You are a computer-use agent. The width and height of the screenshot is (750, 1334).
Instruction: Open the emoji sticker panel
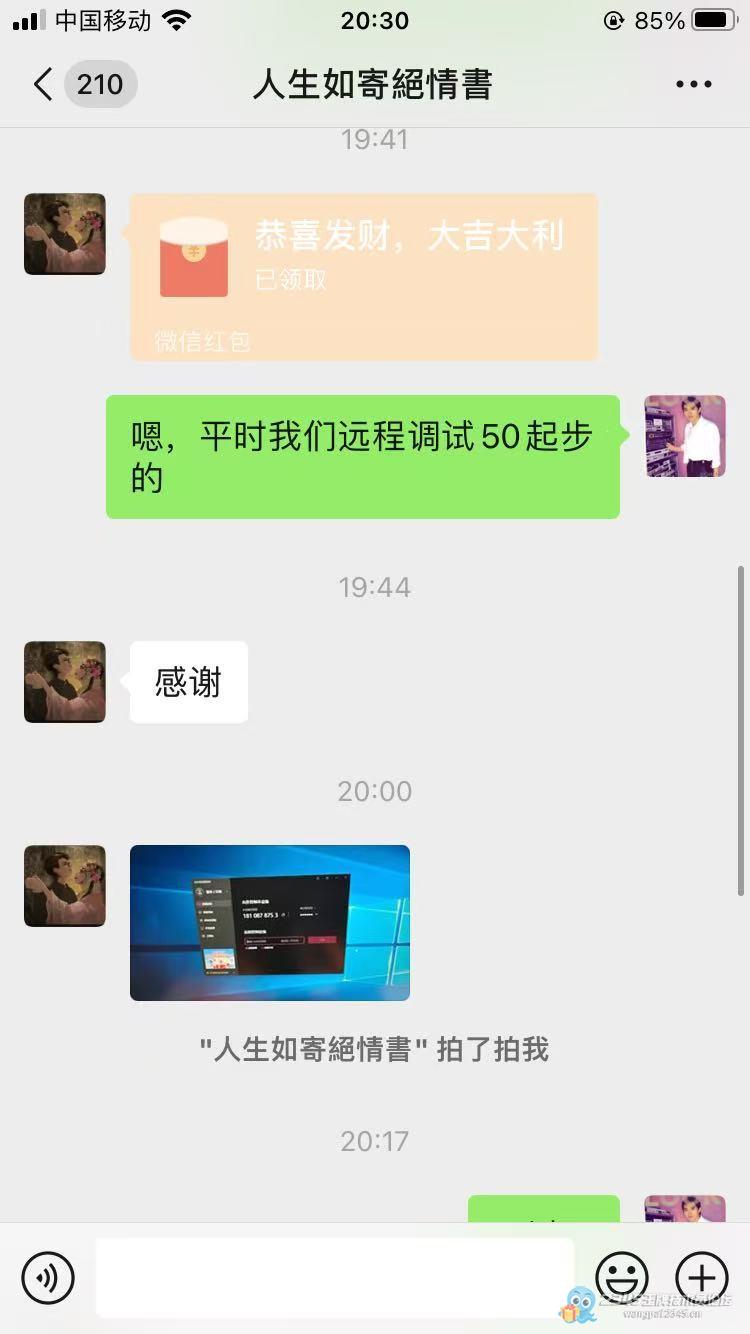tap(622, 1277)
